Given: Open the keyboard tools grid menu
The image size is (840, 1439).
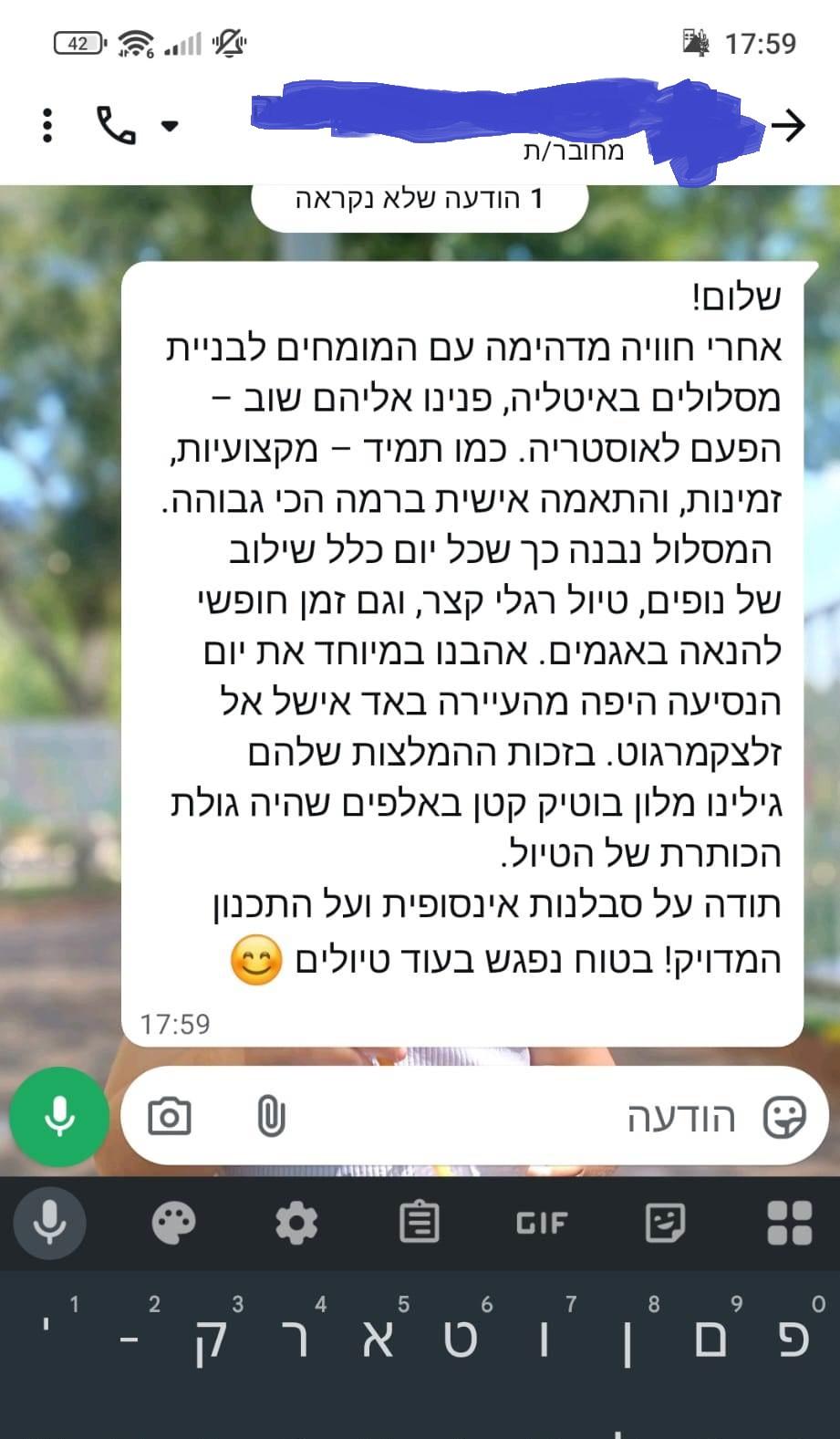Looking at the screenshot, I should tap(789, 1223).
